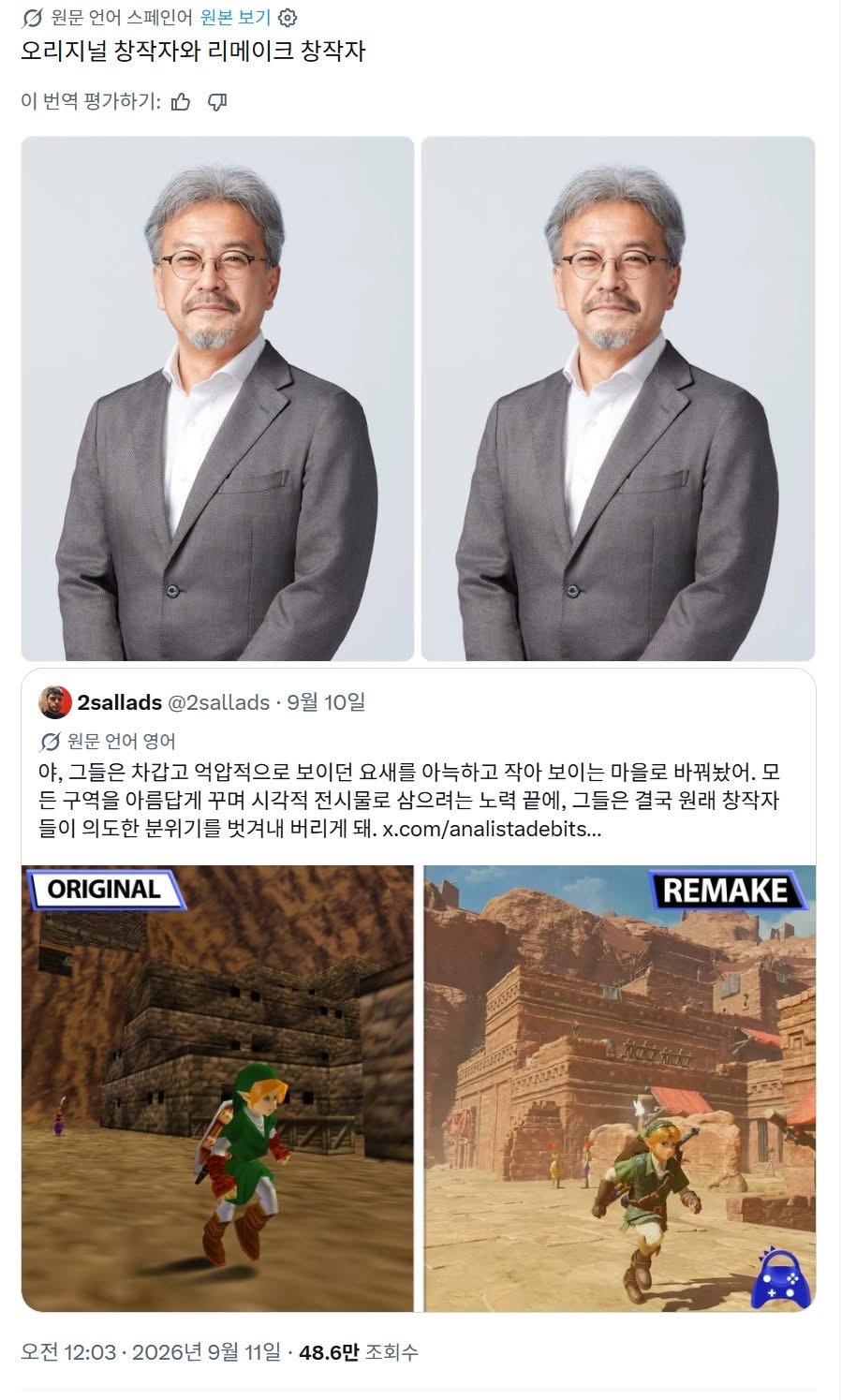Open the left portrait photo

(x=217, y=399)
